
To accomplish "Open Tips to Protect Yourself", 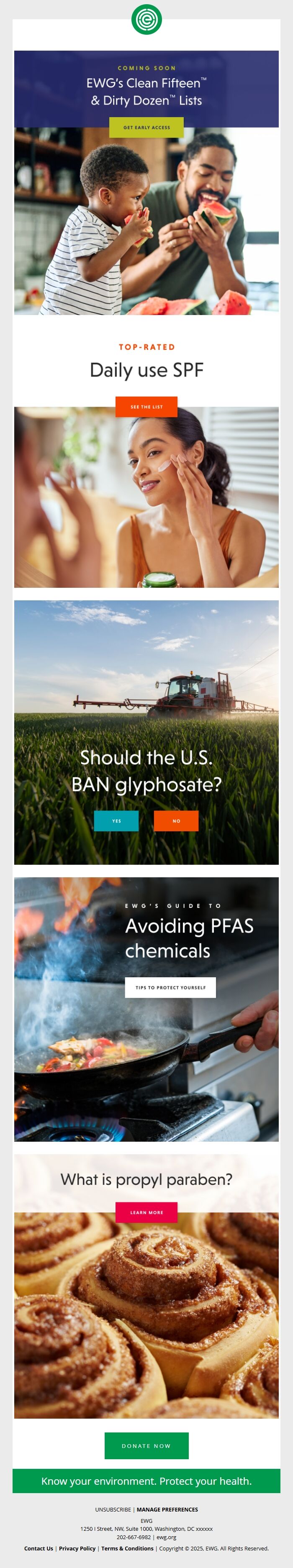I will (170, 987).
